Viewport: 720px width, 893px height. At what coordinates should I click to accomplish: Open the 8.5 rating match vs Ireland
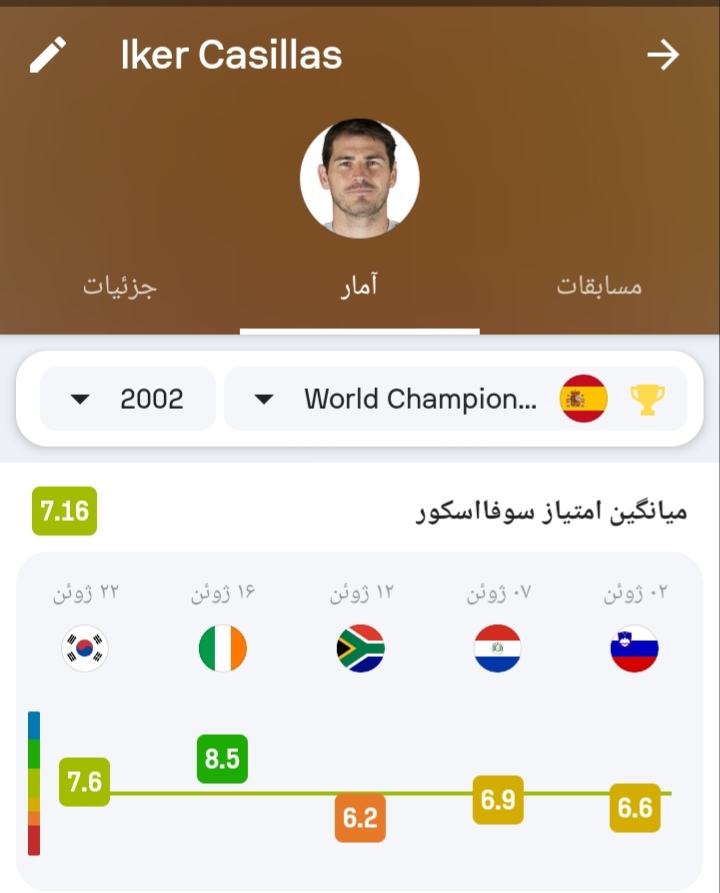point(222,759)
